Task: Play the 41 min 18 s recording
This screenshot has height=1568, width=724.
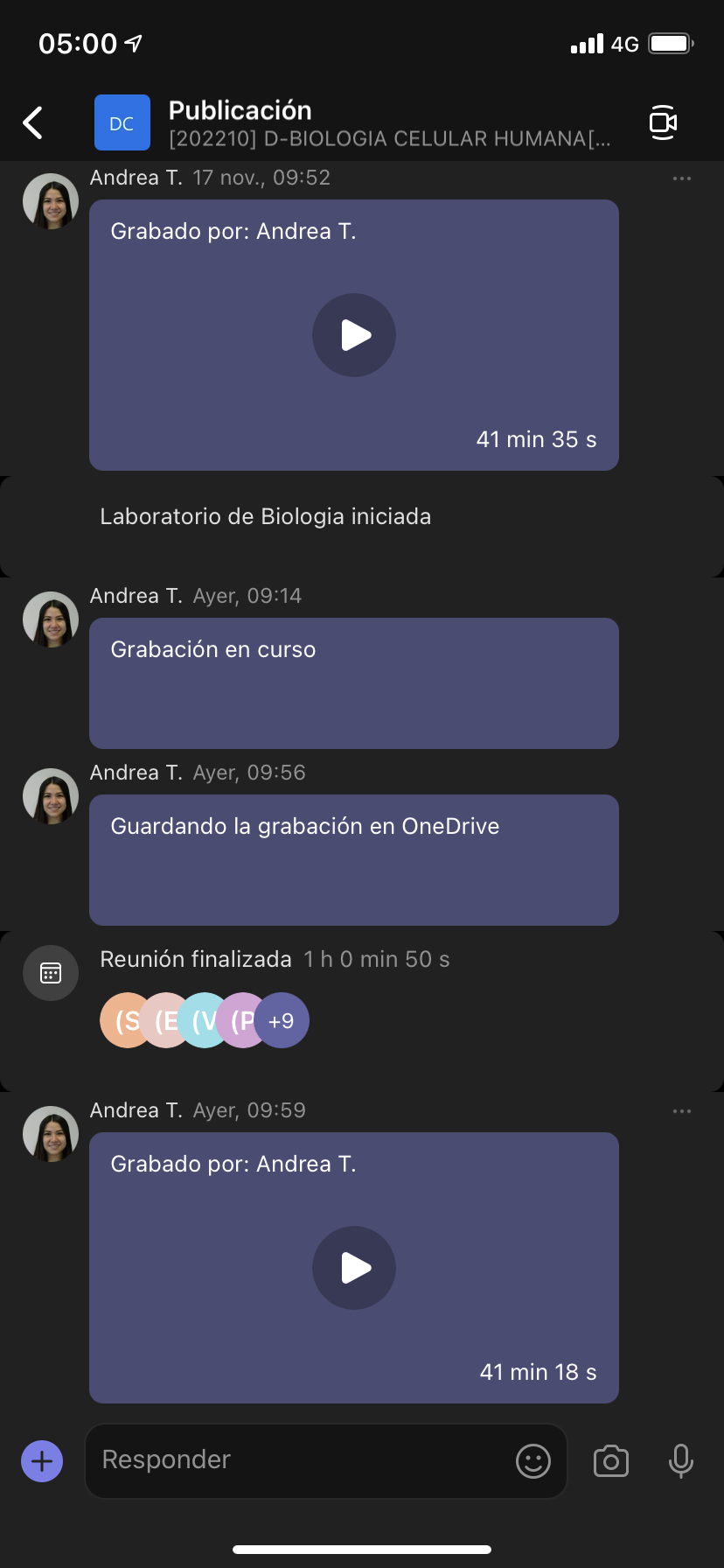Action: pos(354,1268)
